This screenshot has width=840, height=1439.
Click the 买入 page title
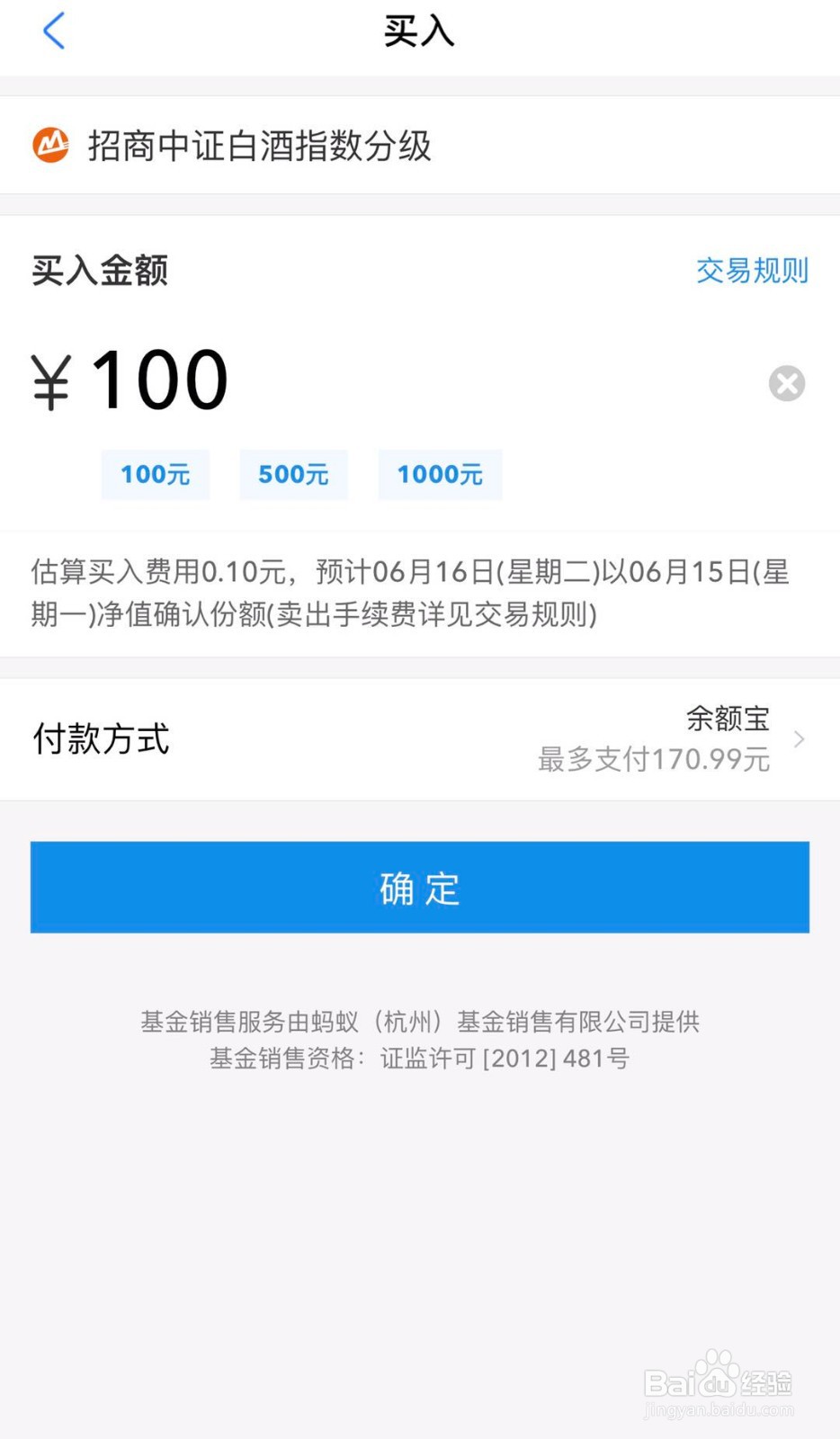tap(420, 30)
